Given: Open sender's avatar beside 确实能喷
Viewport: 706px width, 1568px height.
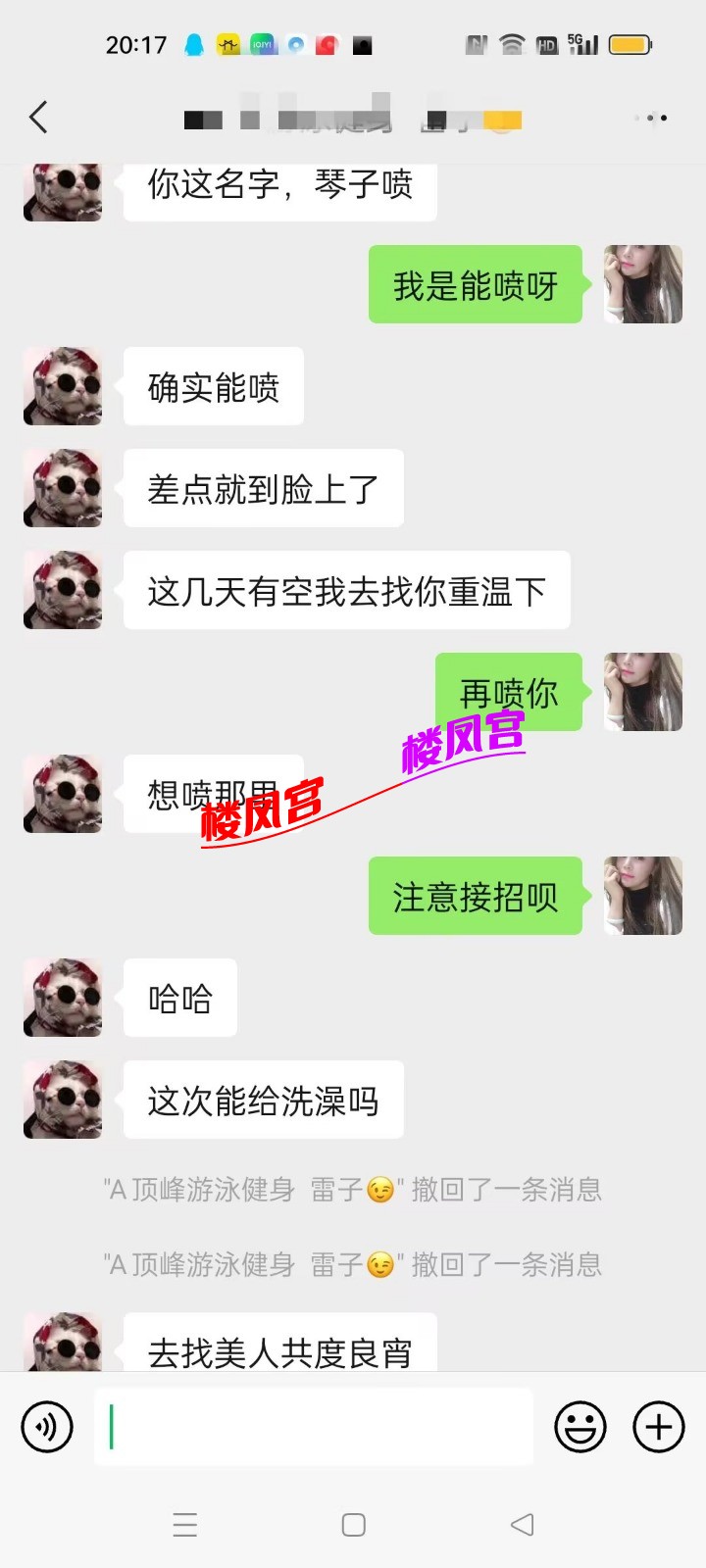Looking at the screenshot, I should [63, 386].
